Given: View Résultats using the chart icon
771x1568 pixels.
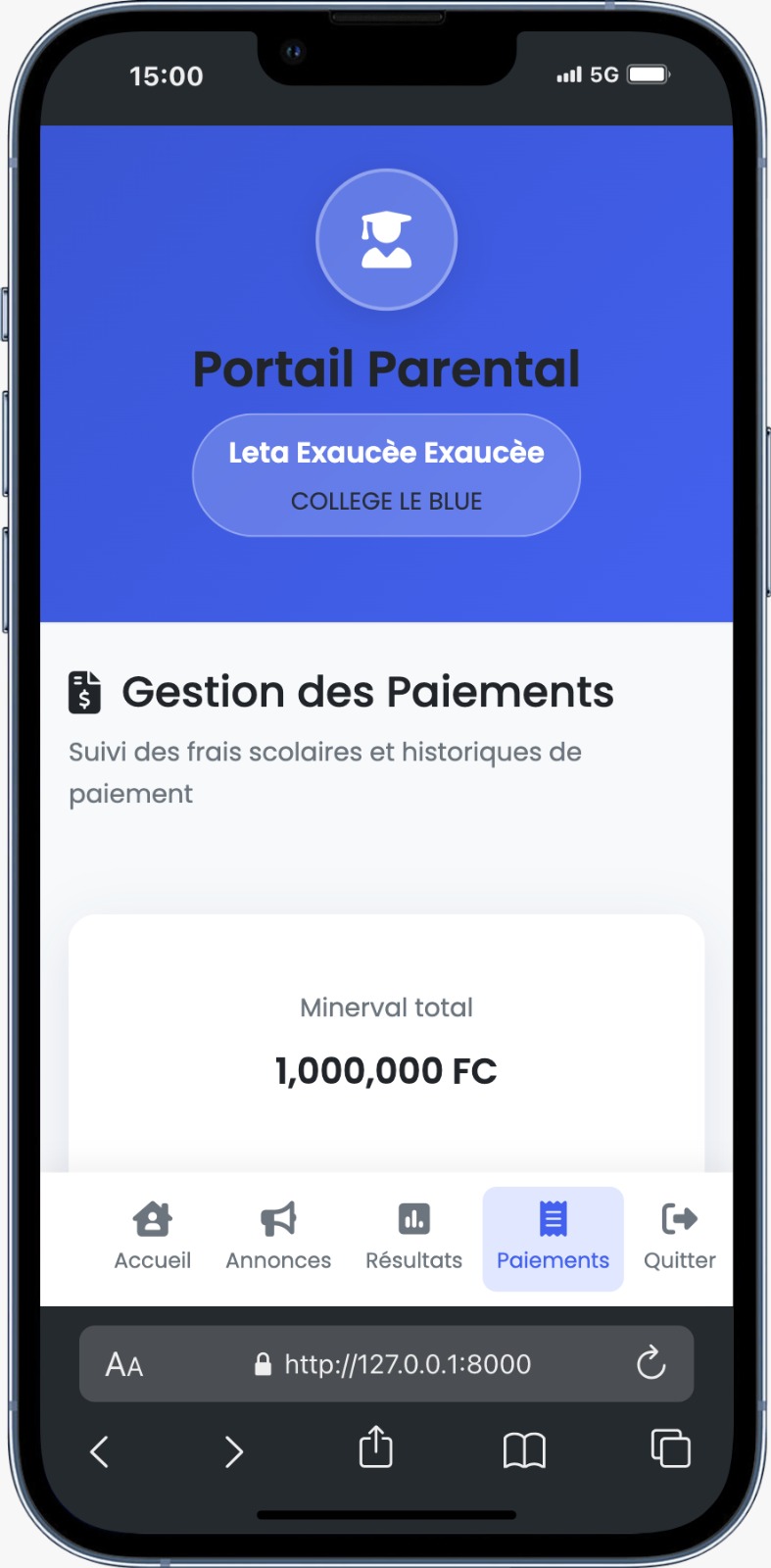Looking at the screenshot, I should pyautogui.click(x=413, y=1217).
